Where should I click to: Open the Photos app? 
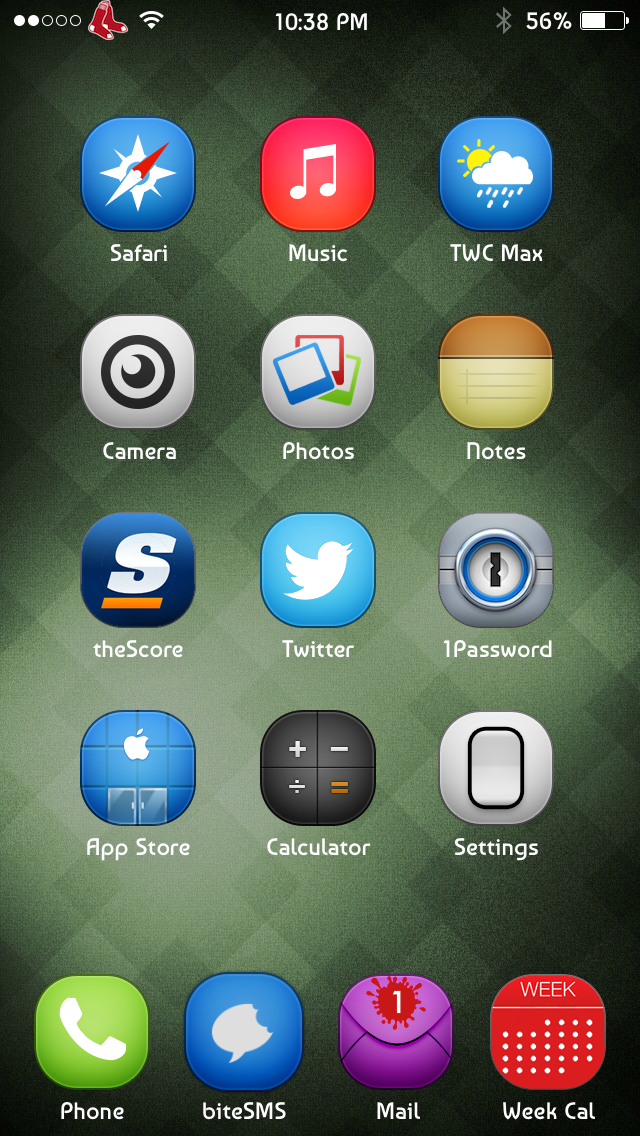[x=317, y=372]
